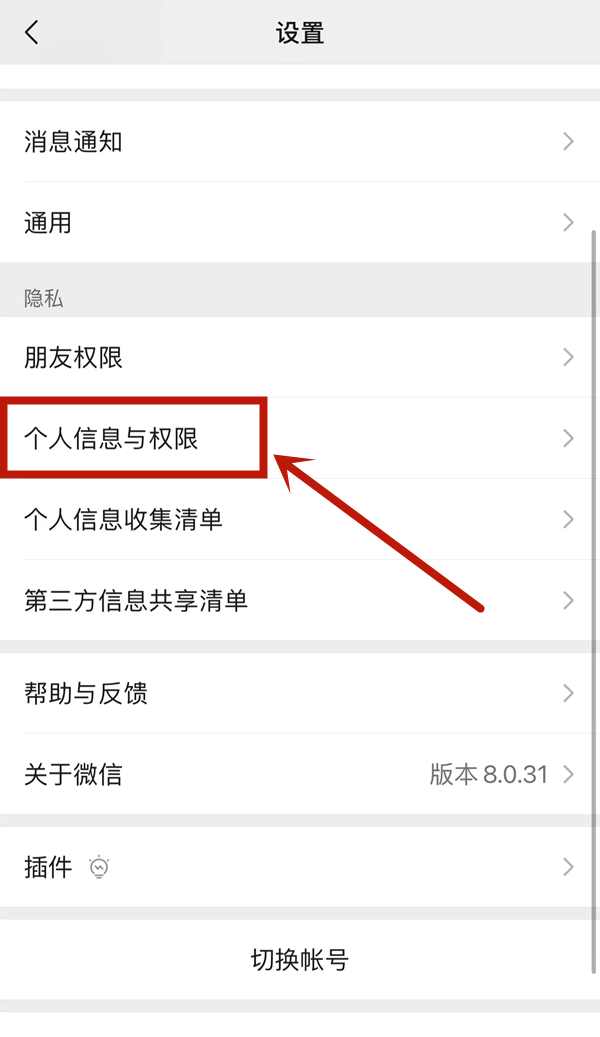View 第三方信息共享清单

300,600
